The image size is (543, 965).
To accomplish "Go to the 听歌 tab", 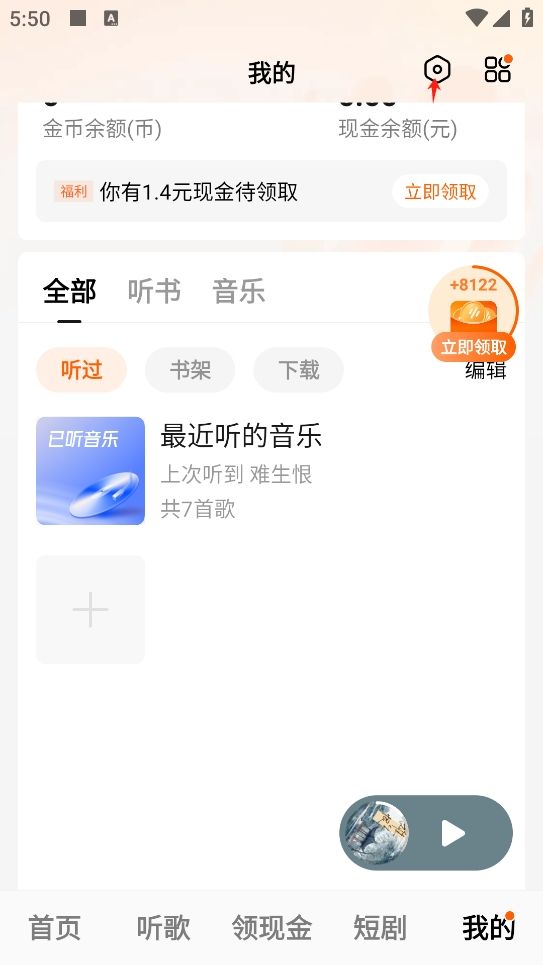I will (x=163, y=927).
